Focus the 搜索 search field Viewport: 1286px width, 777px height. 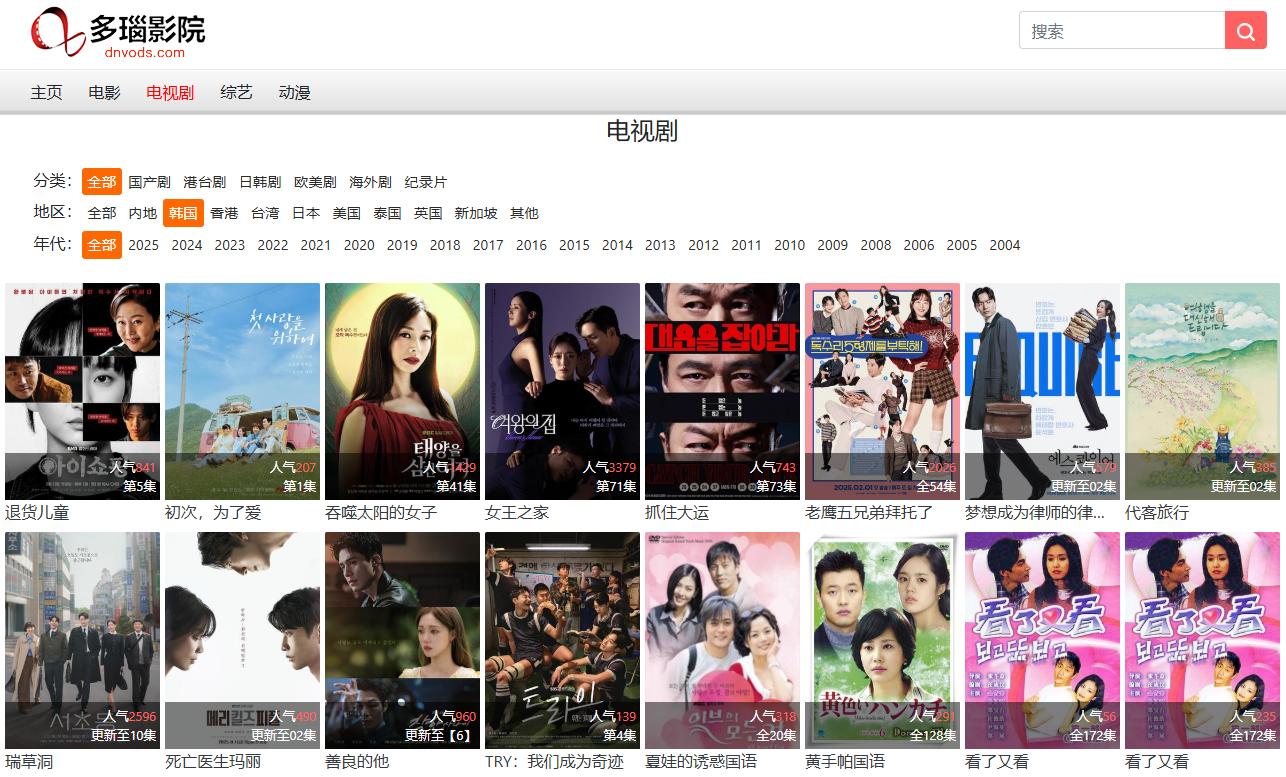(x=1121, y=31)
